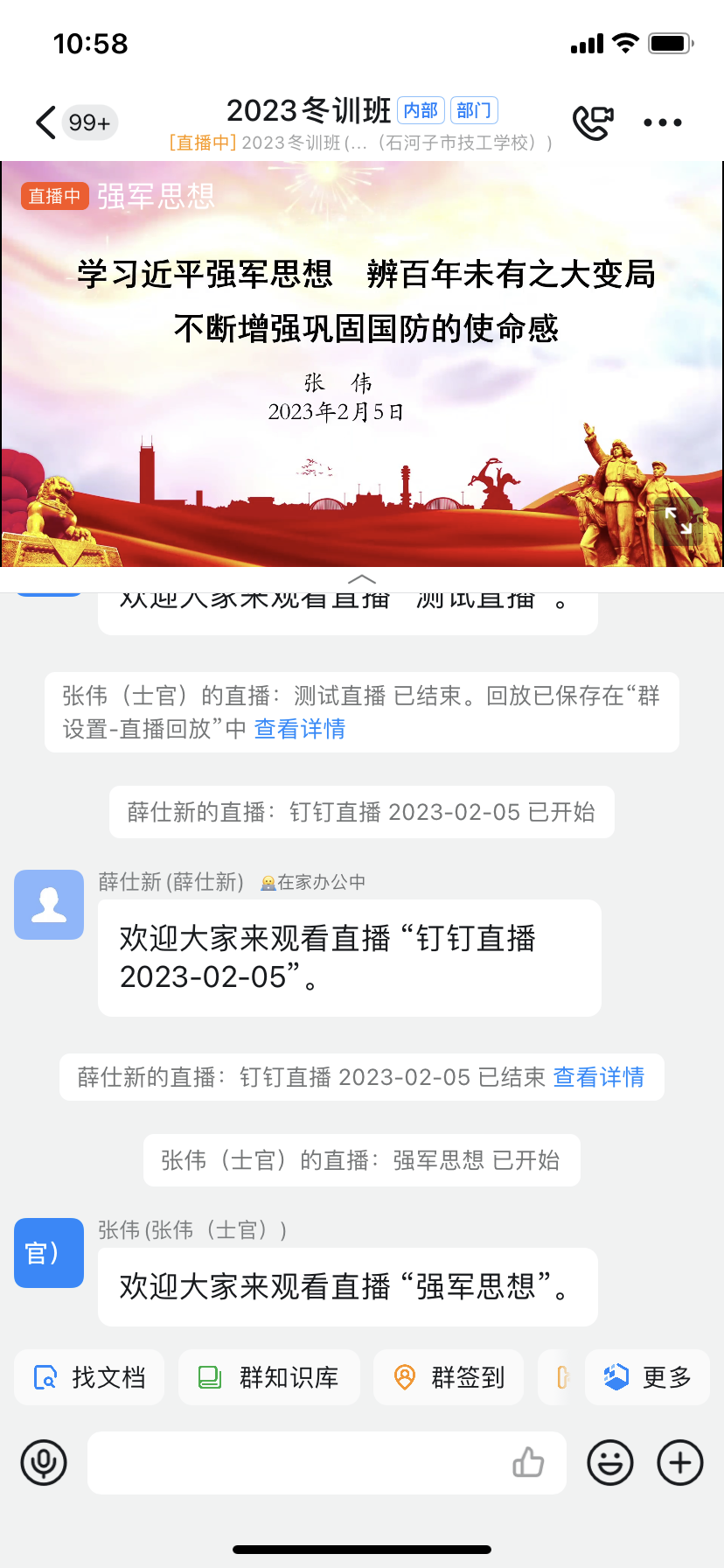The height and width of the screenshot is (1568, 724).
Task: Open 群签到 check-in
Action: 449,1377
